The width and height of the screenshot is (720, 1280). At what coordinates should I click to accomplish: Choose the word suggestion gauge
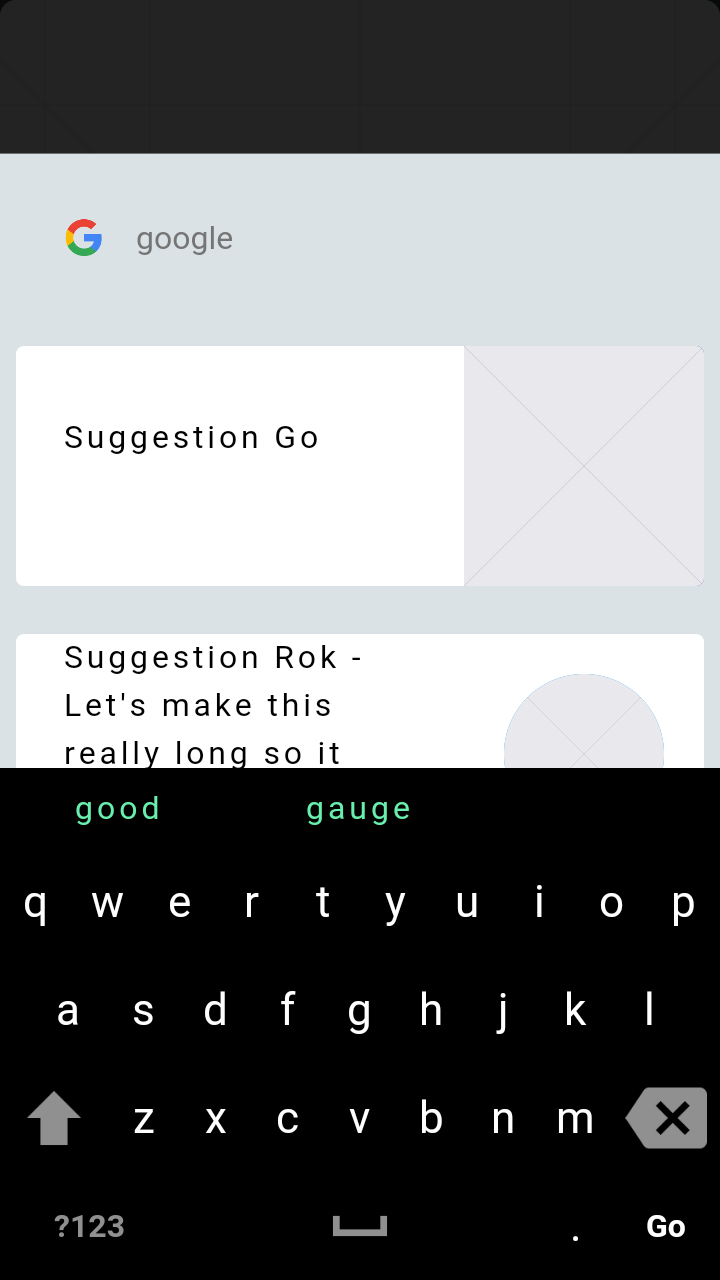point(358,809)
